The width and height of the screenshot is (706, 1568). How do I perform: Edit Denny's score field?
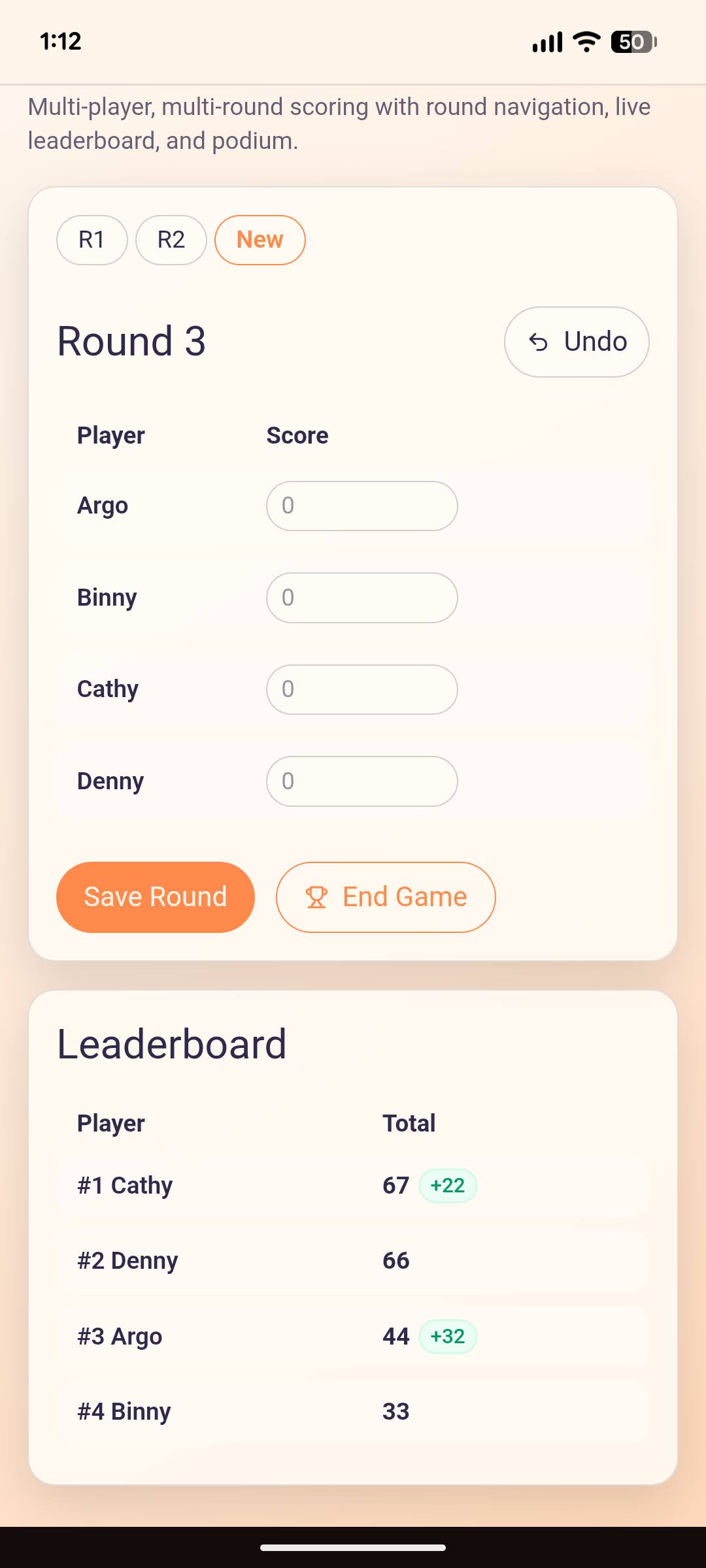361,781
